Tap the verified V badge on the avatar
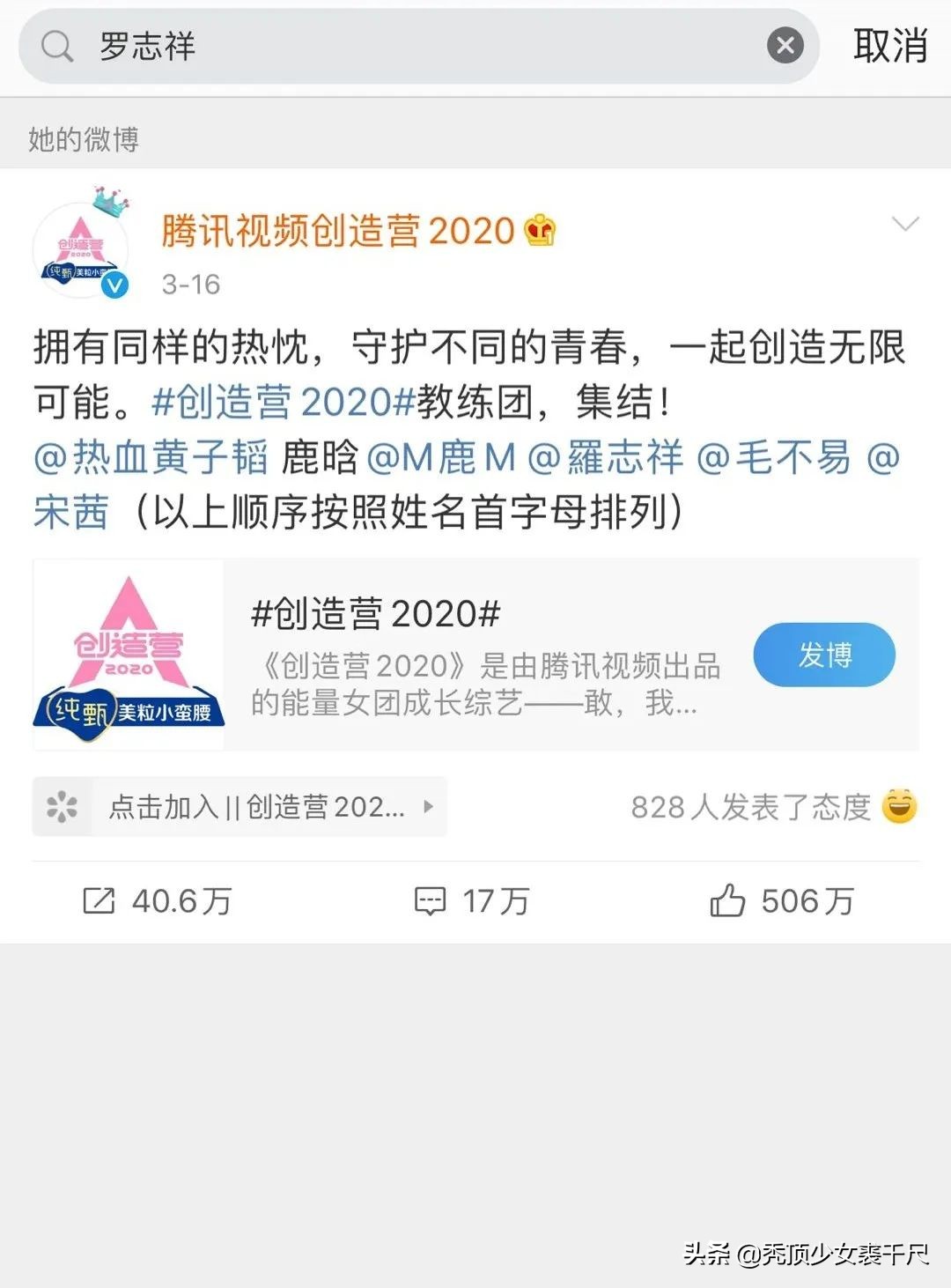 (x=114, y=285)
